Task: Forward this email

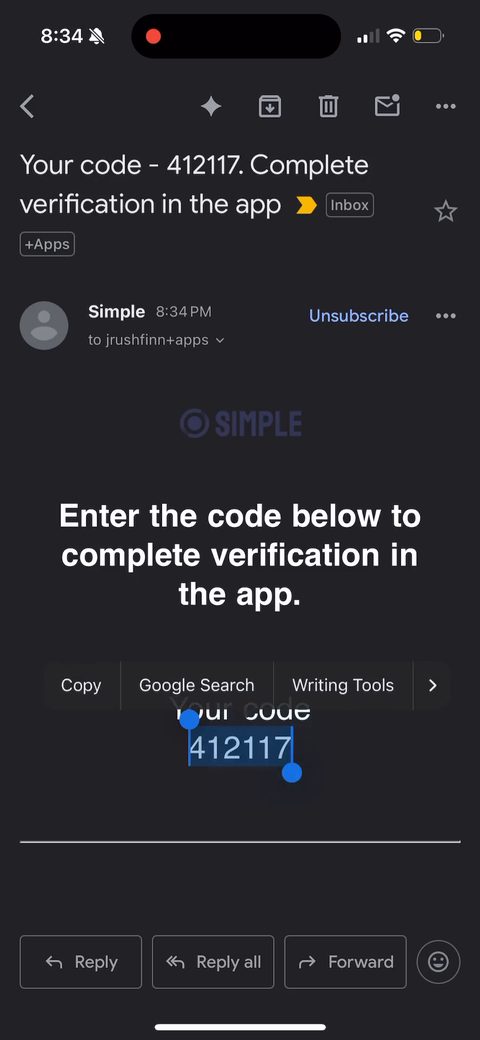Action: pyautogui.click(x=345, y=962)
